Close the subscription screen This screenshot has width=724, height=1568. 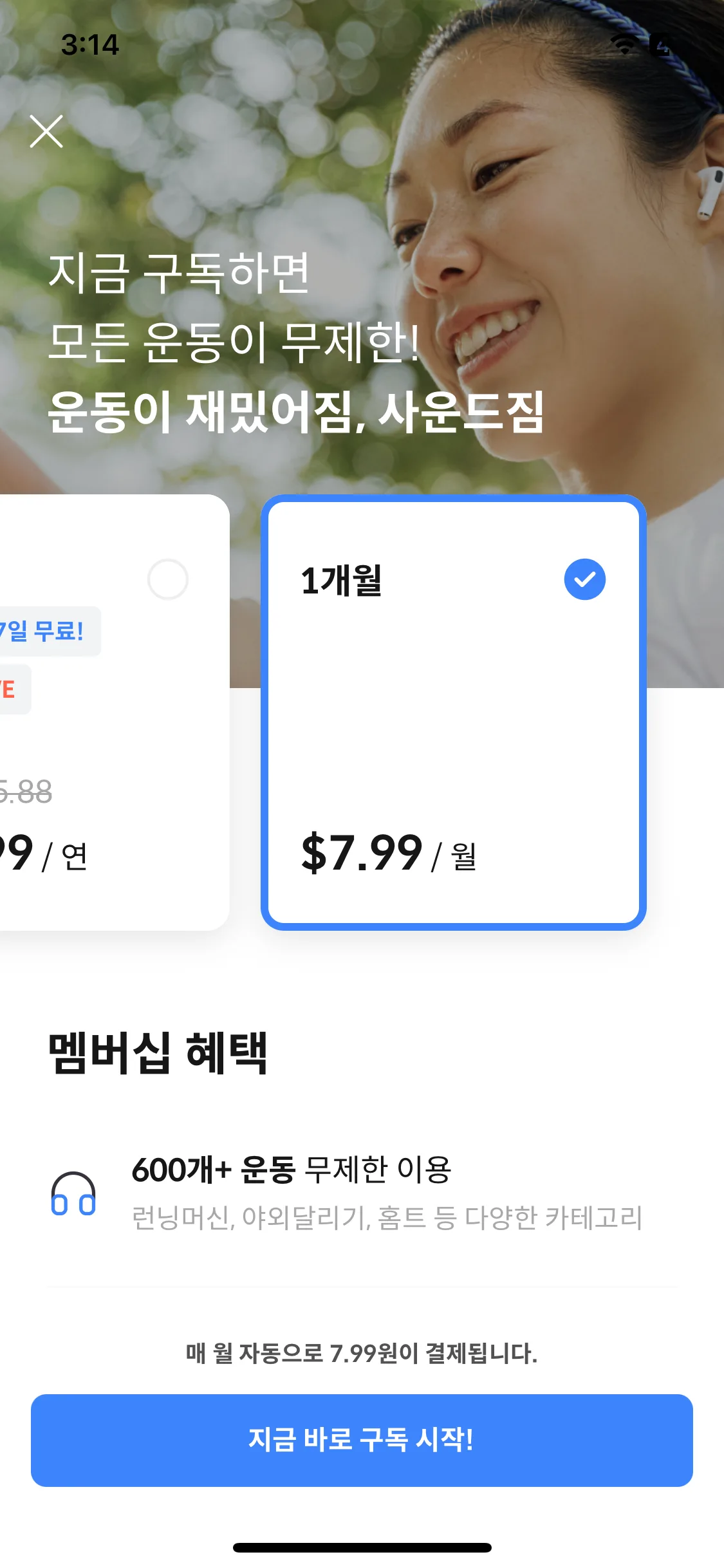point(46,131)
